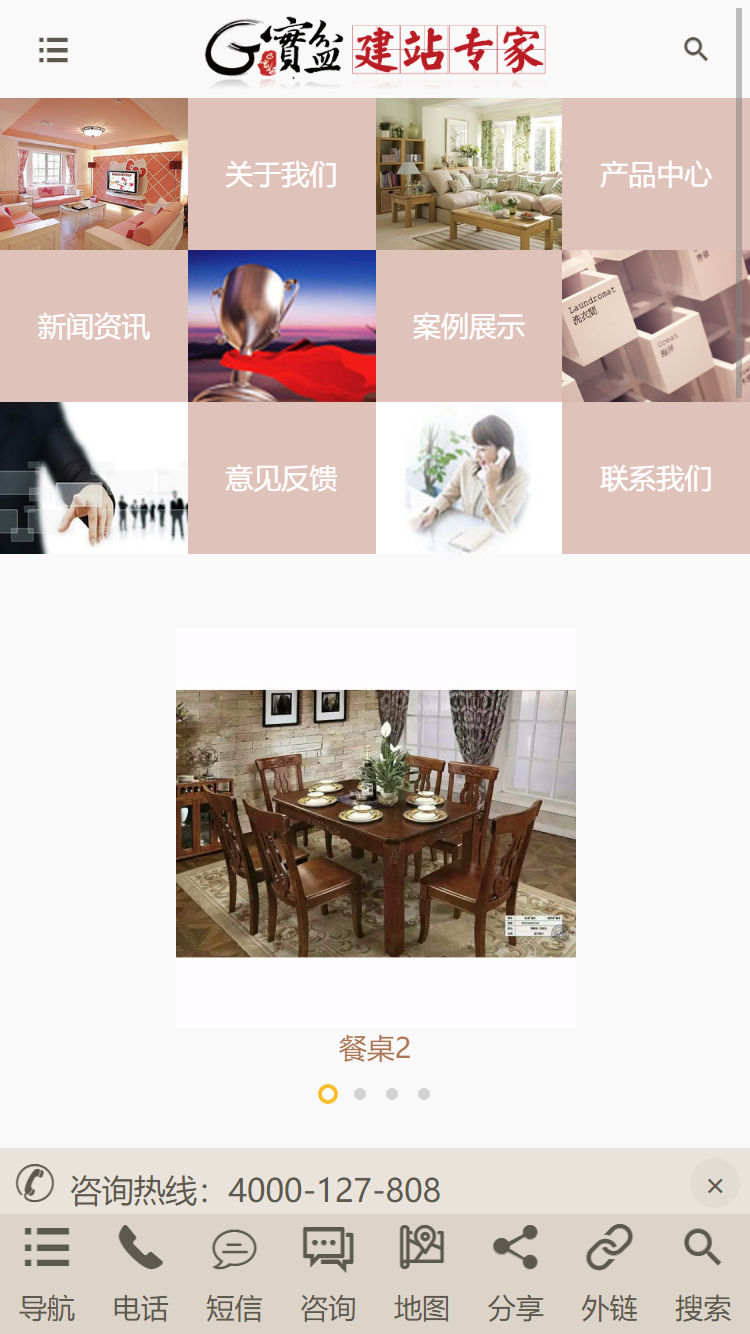Dismiss the 咨询热线 banner
This screenshot has height=1334, width=750.
tap(714, 1185)
